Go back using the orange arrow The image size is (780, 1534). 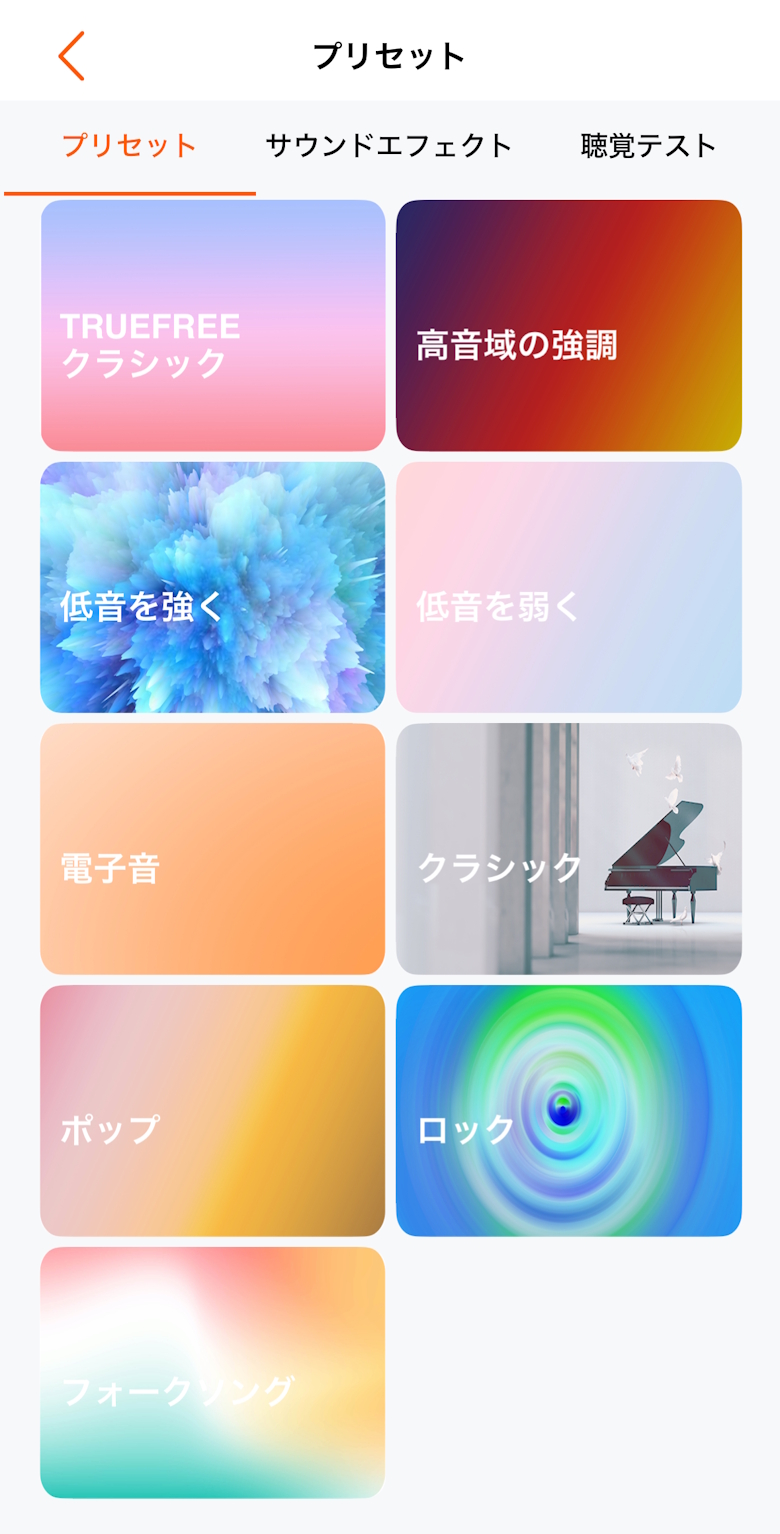72,56
